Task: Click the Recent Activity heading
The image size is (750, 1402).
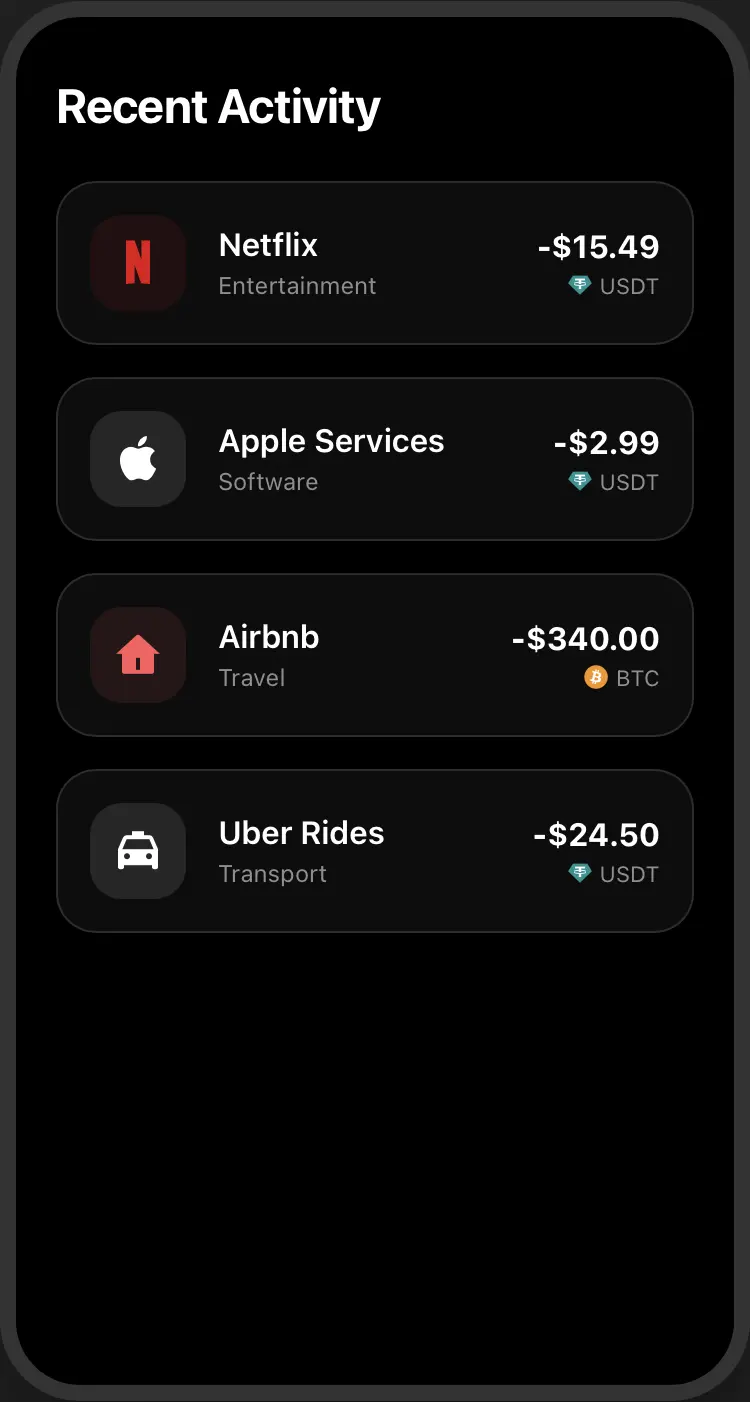Action: (218, 106)
